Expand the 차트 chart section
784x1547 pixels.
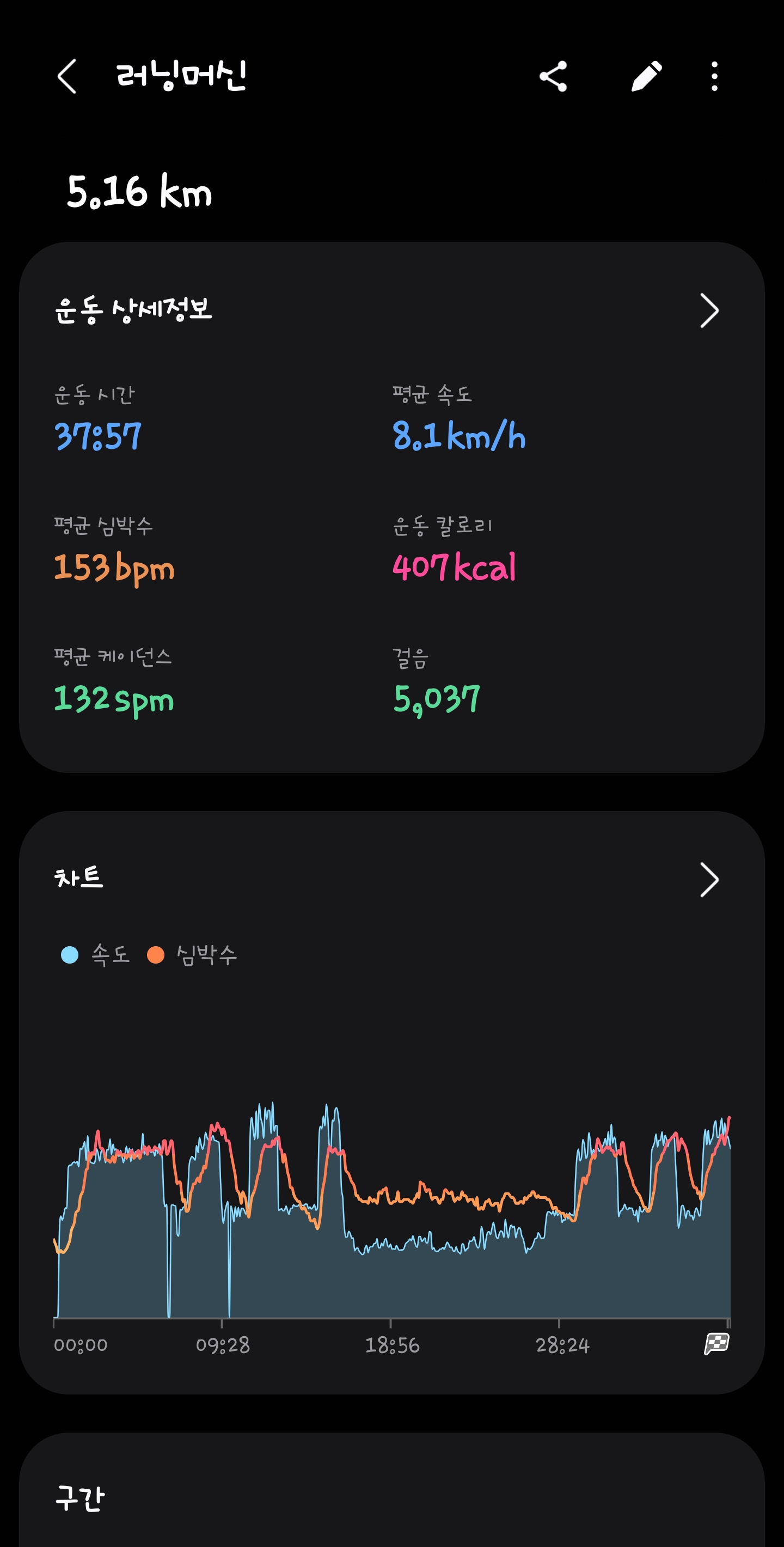tap(708, 880)
